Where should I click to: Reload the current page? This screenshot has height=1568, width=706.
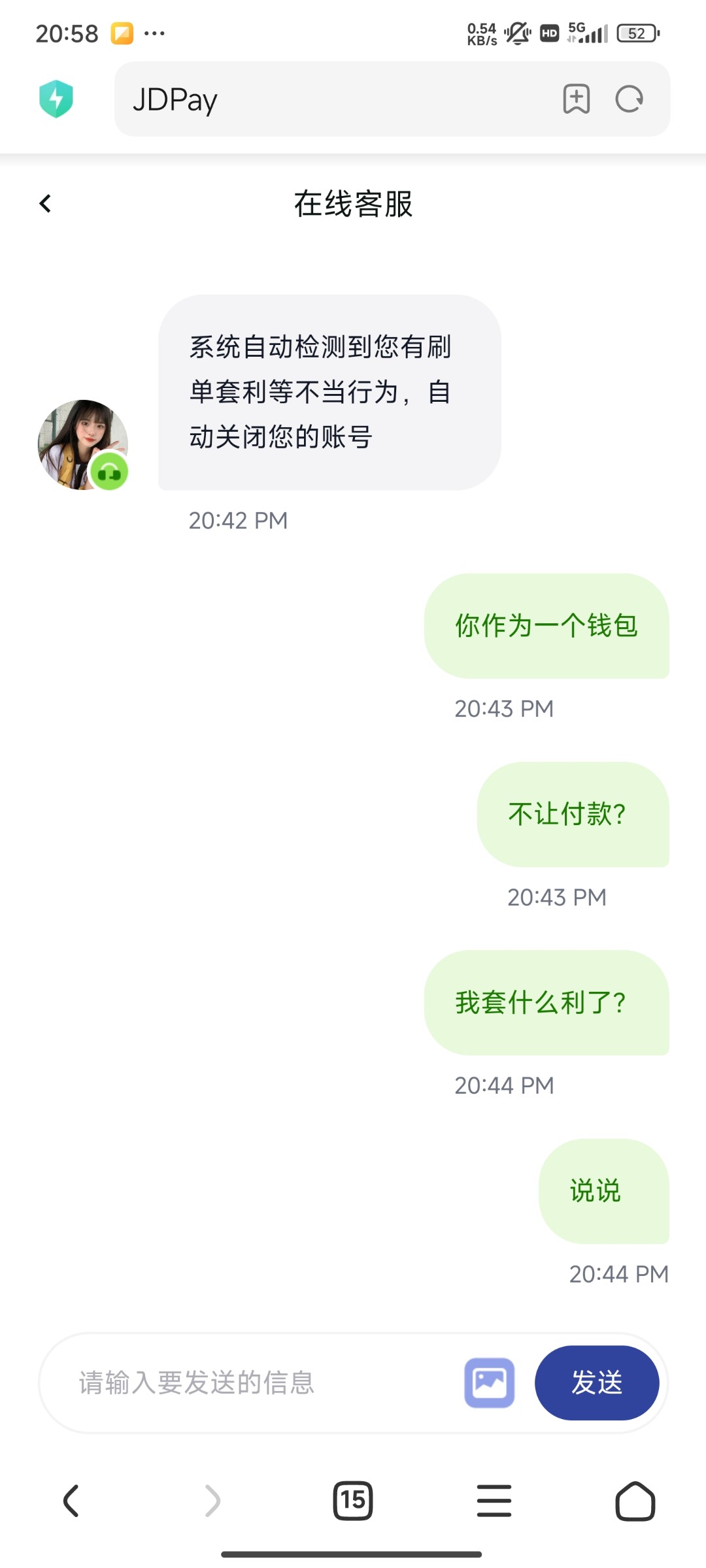(x=630, y=99)
